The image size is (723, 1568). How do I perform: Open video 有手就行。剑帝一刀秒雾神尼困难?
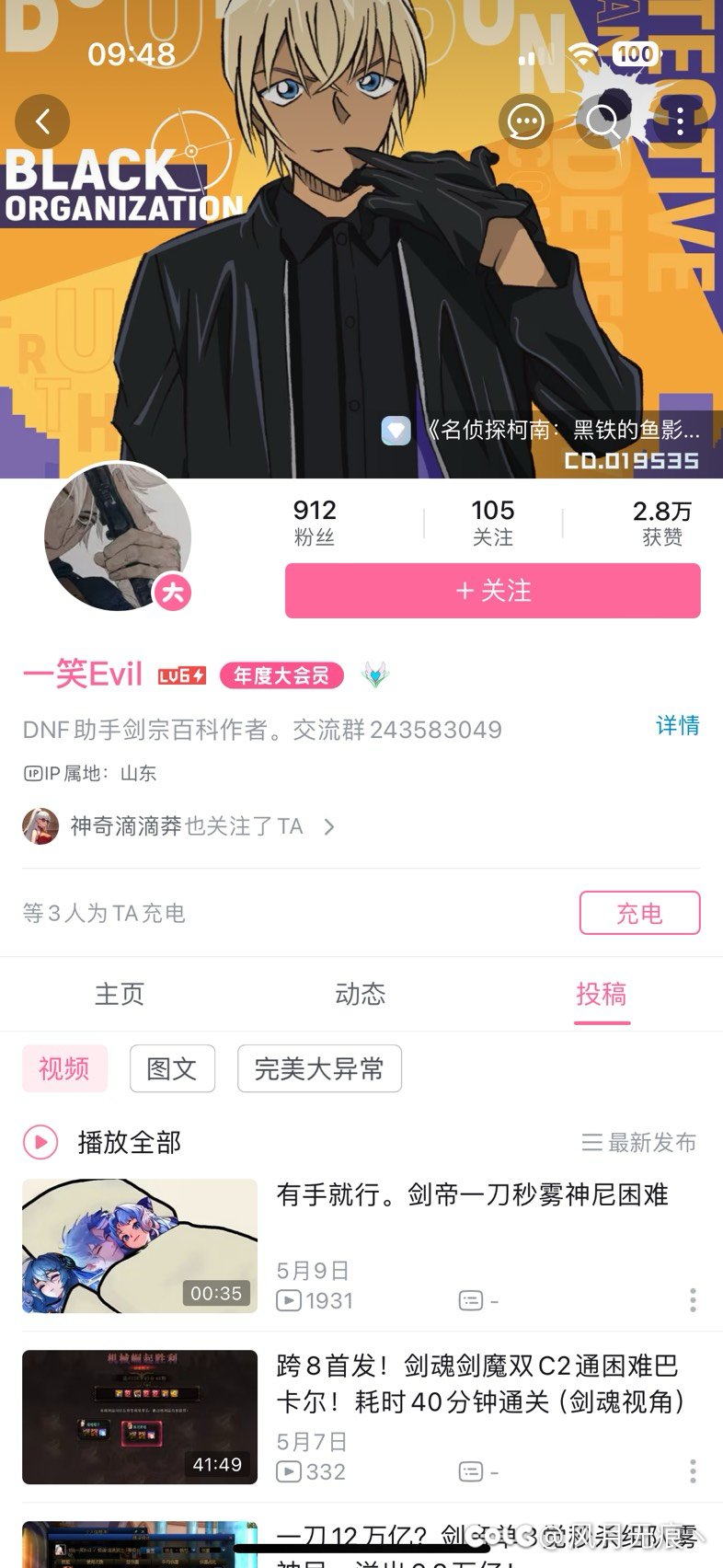click(361, 1246)
